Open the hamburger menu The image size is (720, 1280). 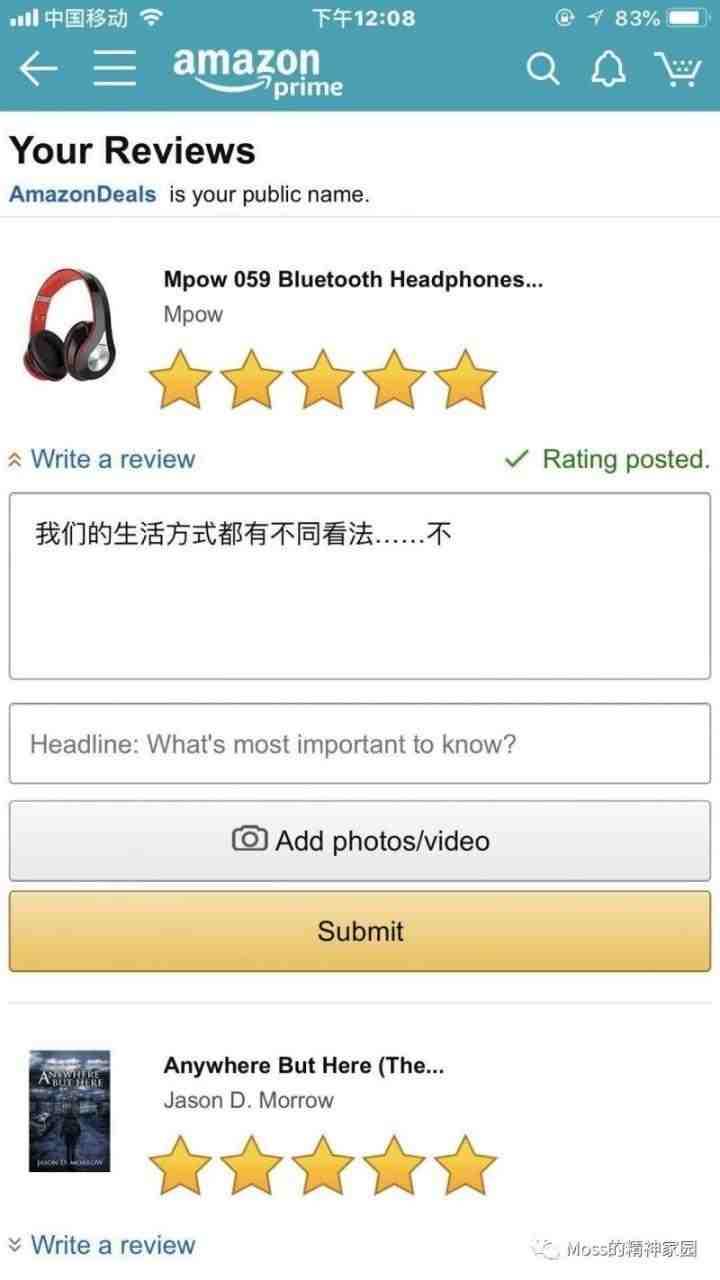pos(115,68)
